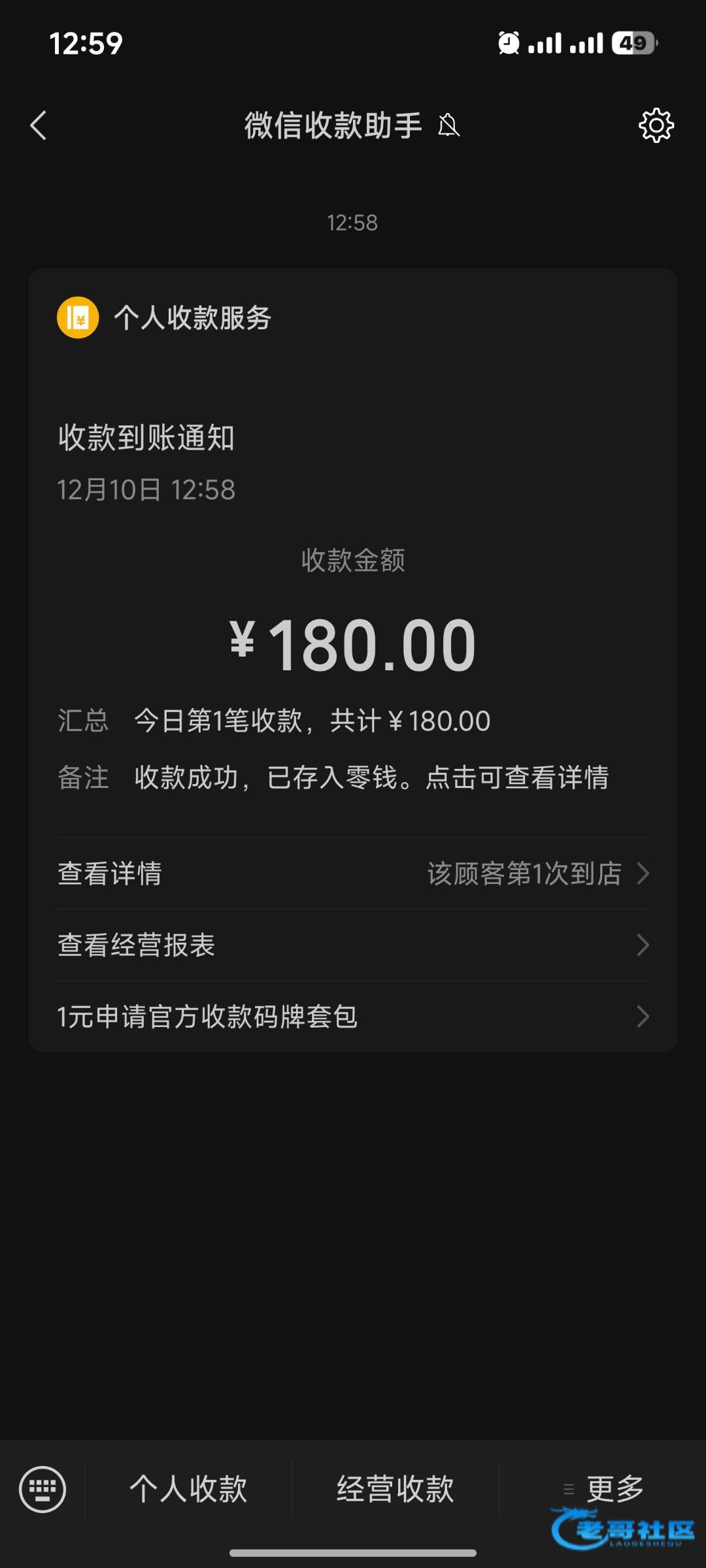Open 查看经营报表 row

click(353, 945)
